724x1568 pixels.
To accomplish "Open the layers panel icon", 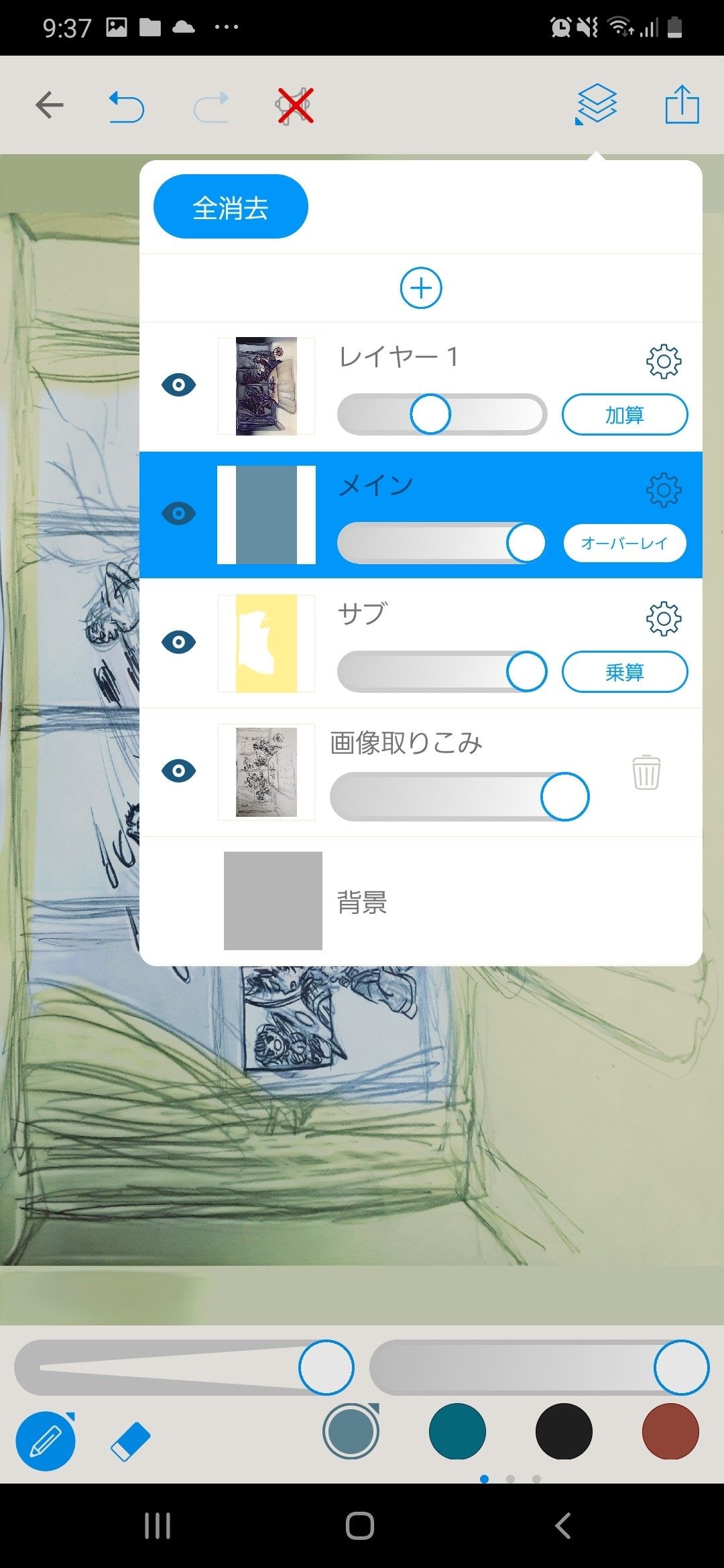I will pyautogui.click(x=596, y=105).
